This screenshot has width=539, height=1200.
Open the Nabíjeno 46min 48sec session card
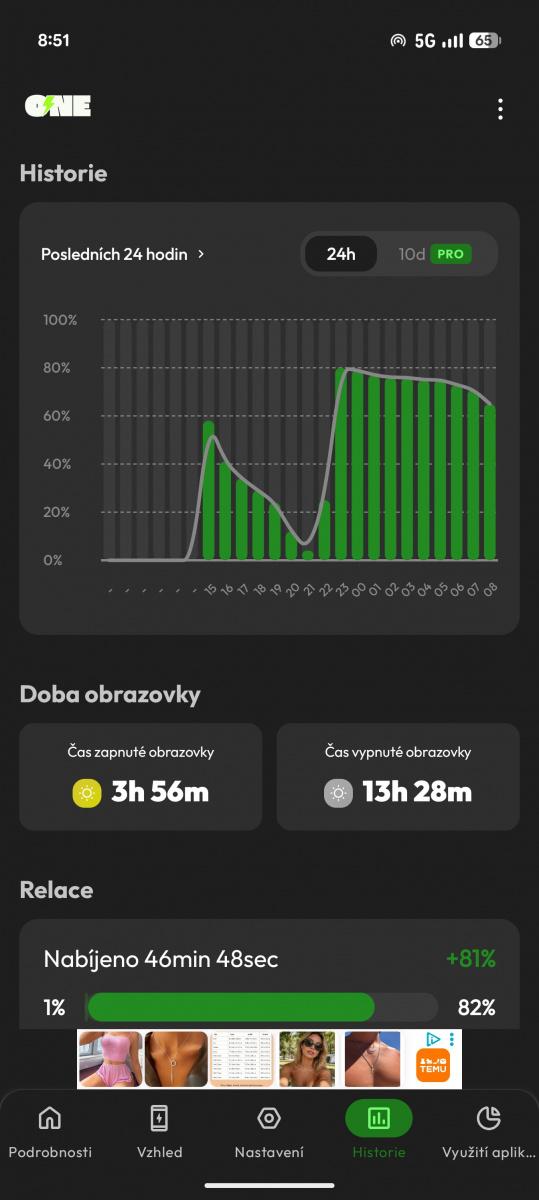pos(269,974)
